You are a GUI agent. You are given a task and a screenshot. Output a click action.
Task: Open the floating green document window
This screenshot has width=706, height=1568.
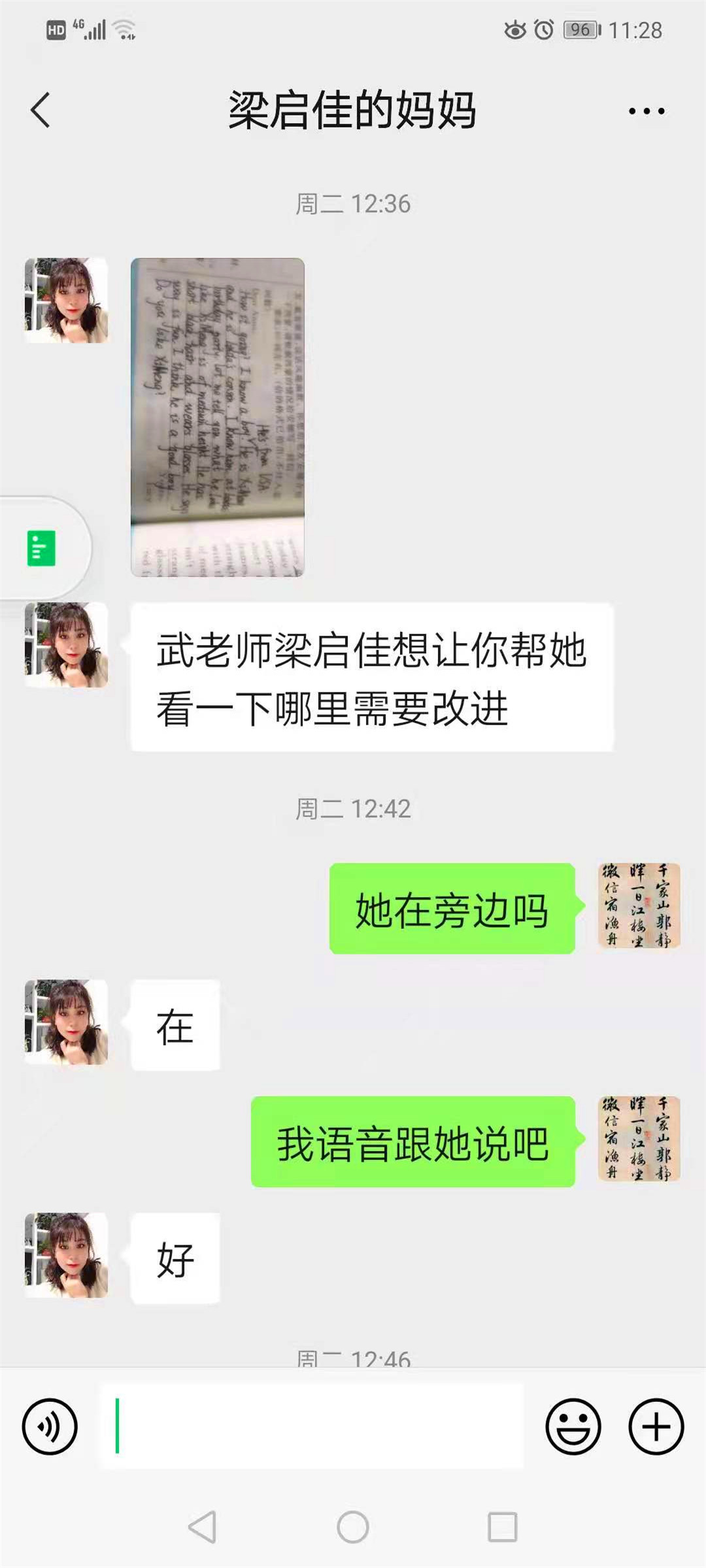pos(41,547)
